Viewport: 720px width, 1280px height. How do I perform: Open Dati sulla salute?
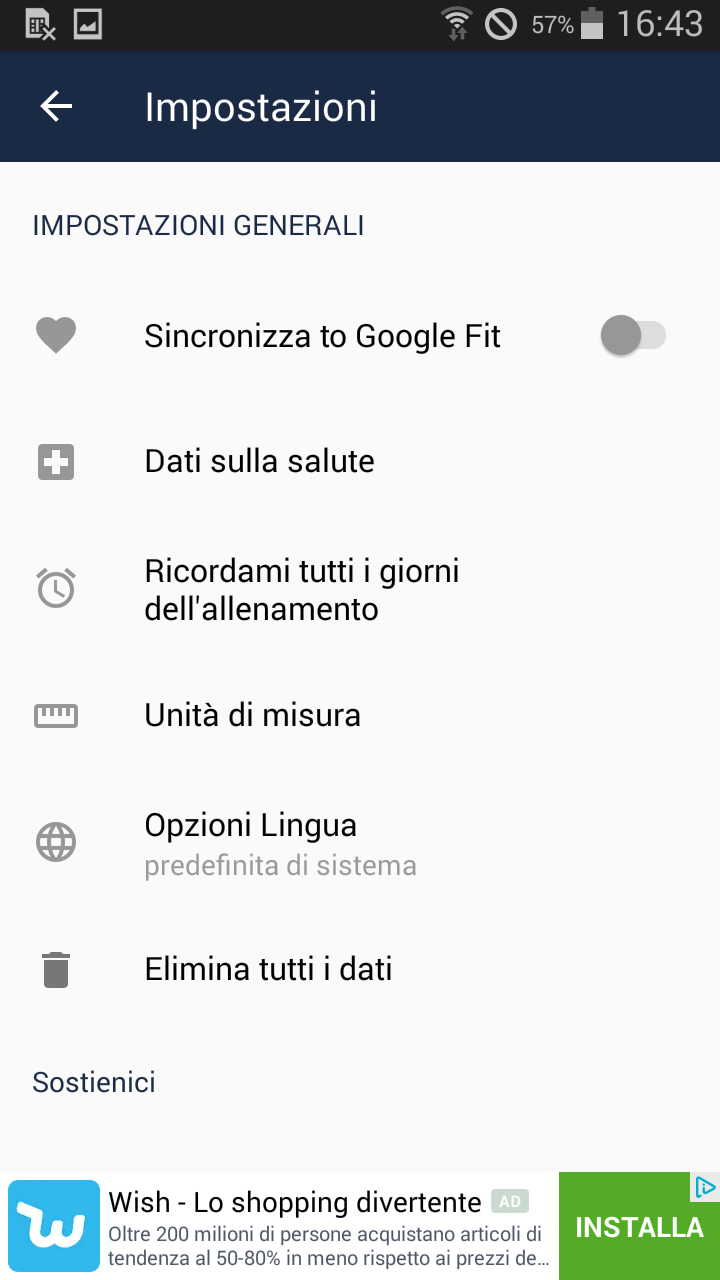pos(360,462)
